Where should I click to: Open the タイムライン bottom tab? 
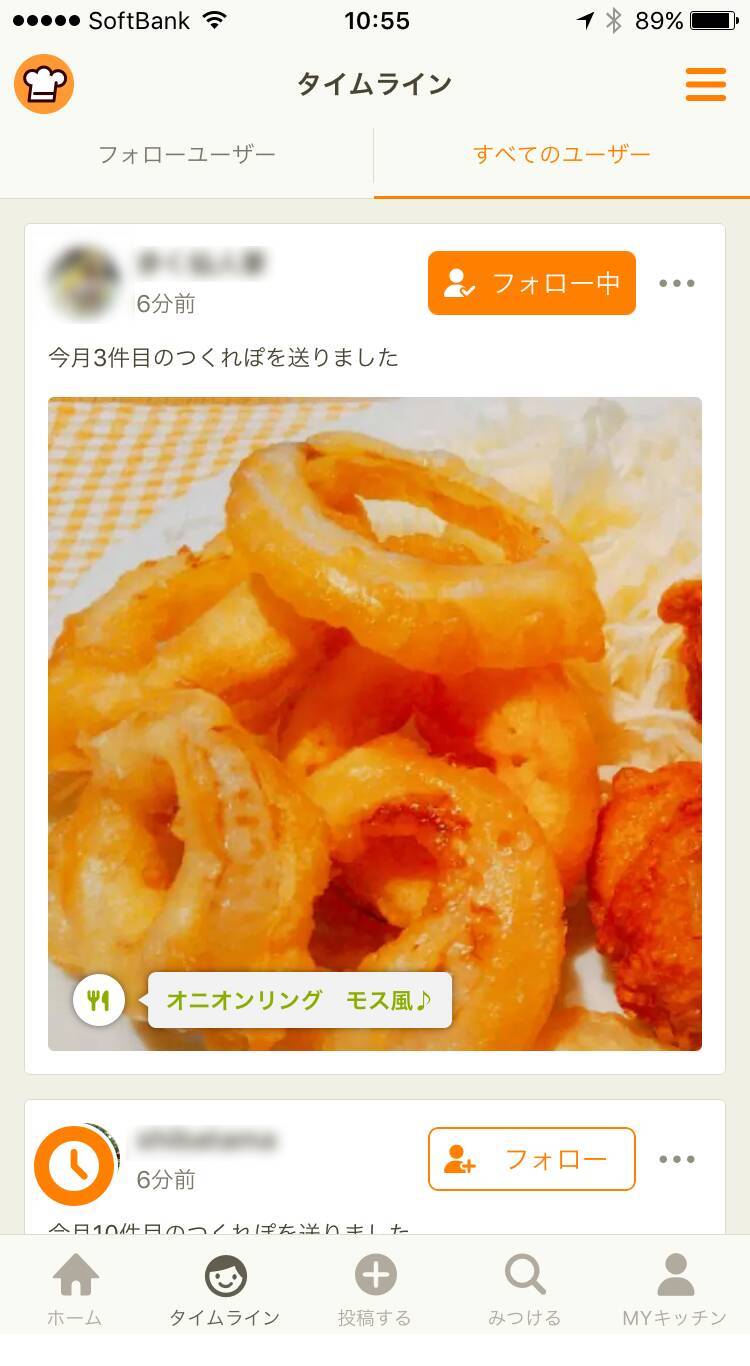click(x=225, y=1290)
